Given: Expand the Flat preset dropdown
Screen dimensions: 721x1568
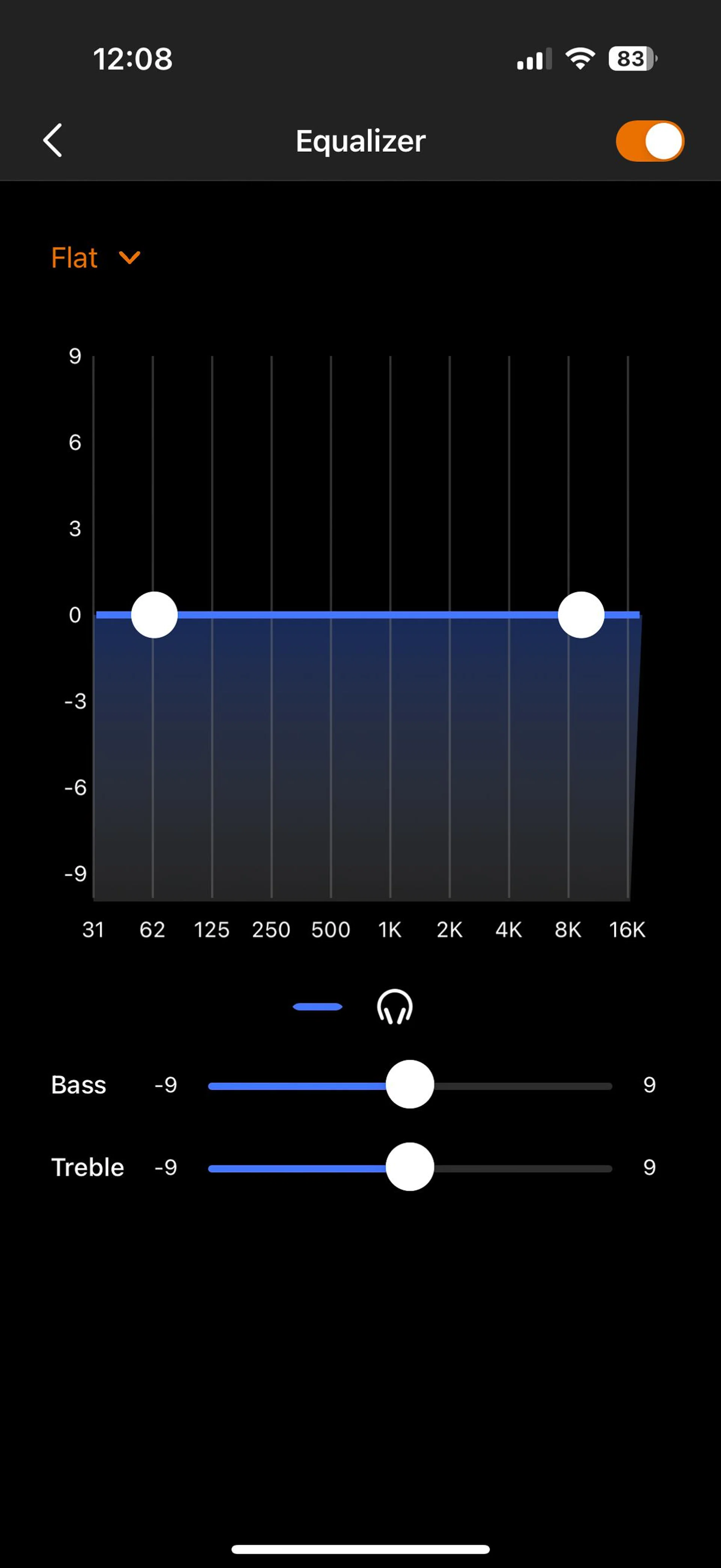Looking at the screenshot, I should [95, 258].
